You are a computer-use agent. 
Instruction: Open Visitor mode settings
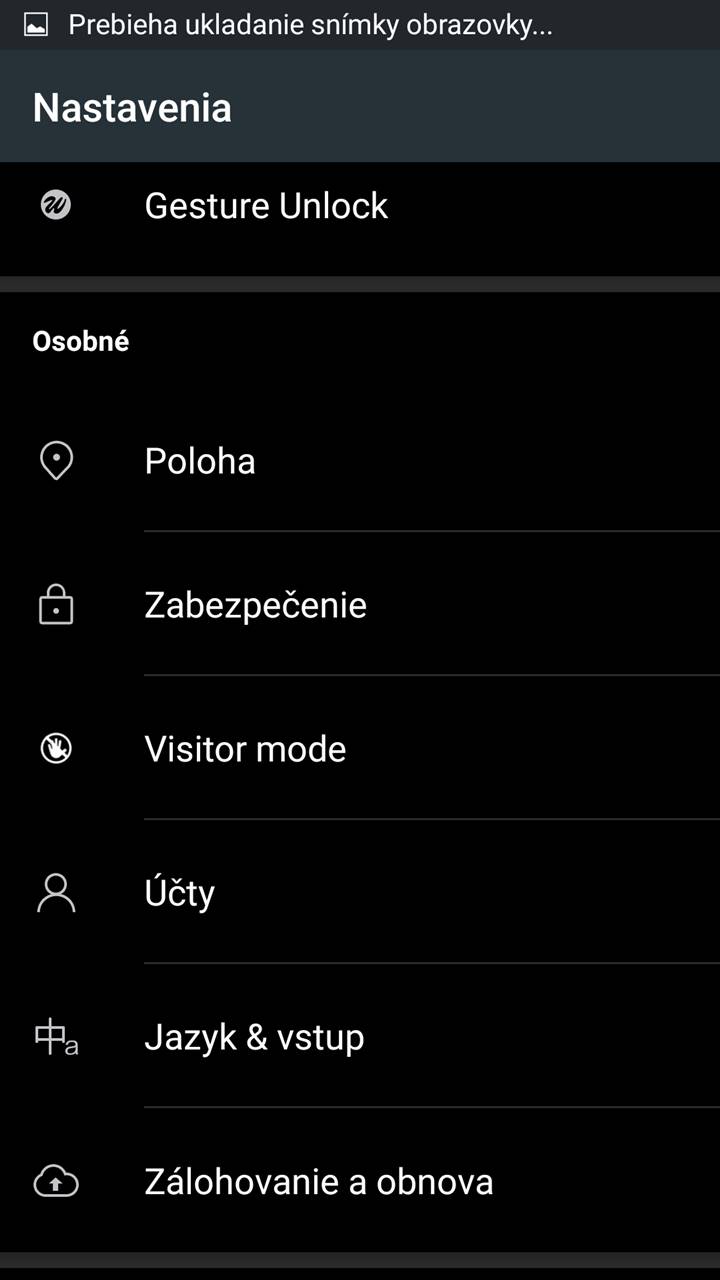[x=245, y=749]
